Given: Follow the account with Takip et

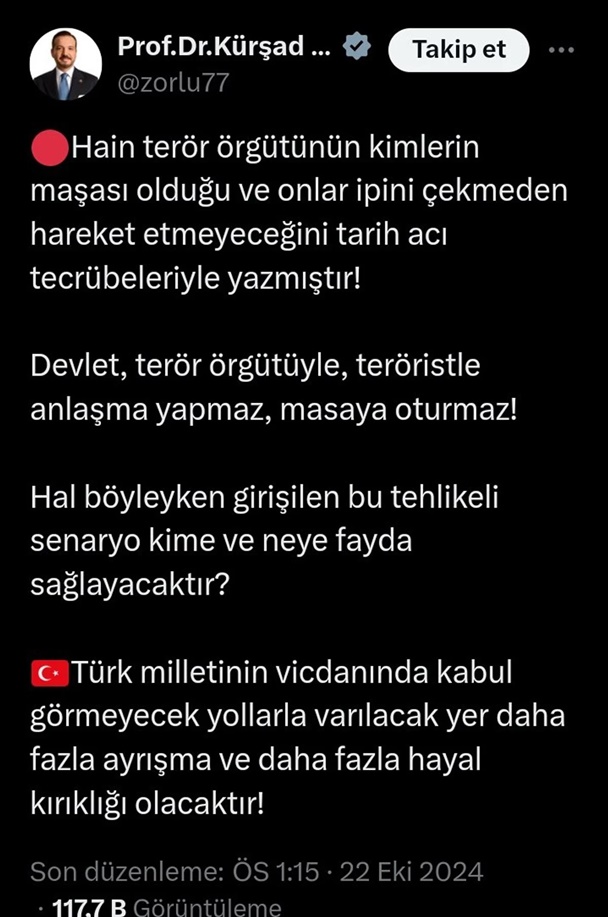Looking at the screenshot, I should [459, 49].
